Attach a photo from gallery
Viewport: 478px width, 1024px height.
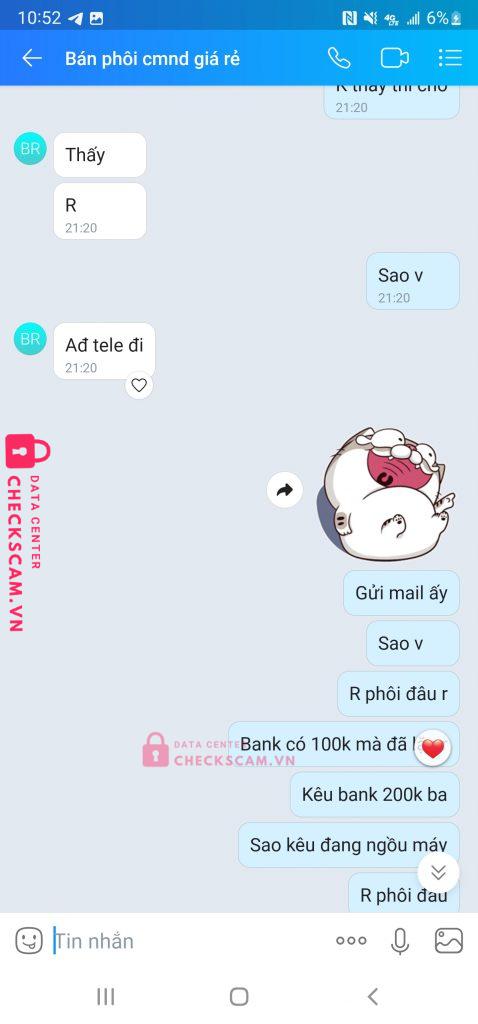pos(449,940)
